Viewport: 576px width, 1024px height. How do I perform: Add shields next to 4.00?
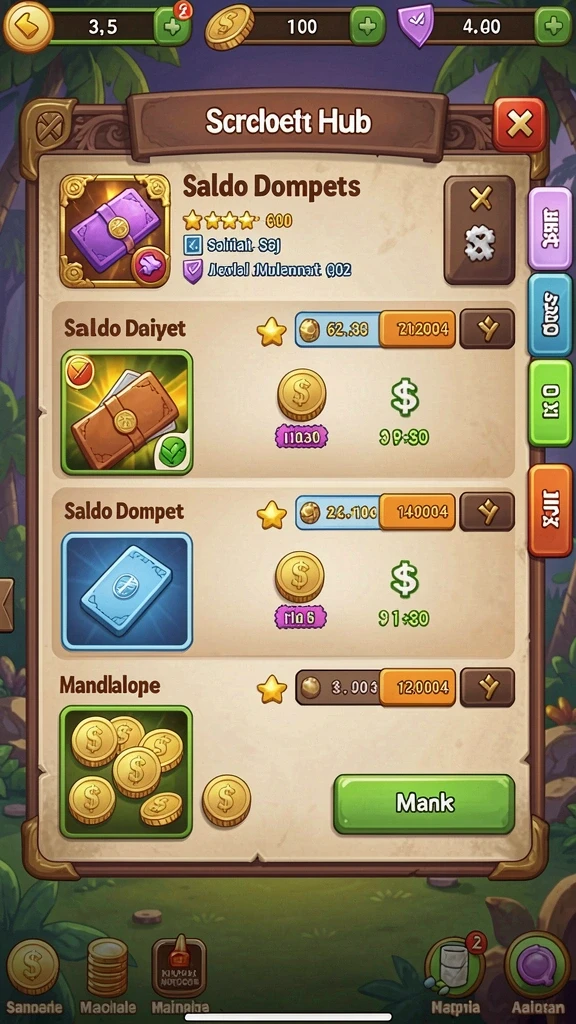[x=553, y=26]
